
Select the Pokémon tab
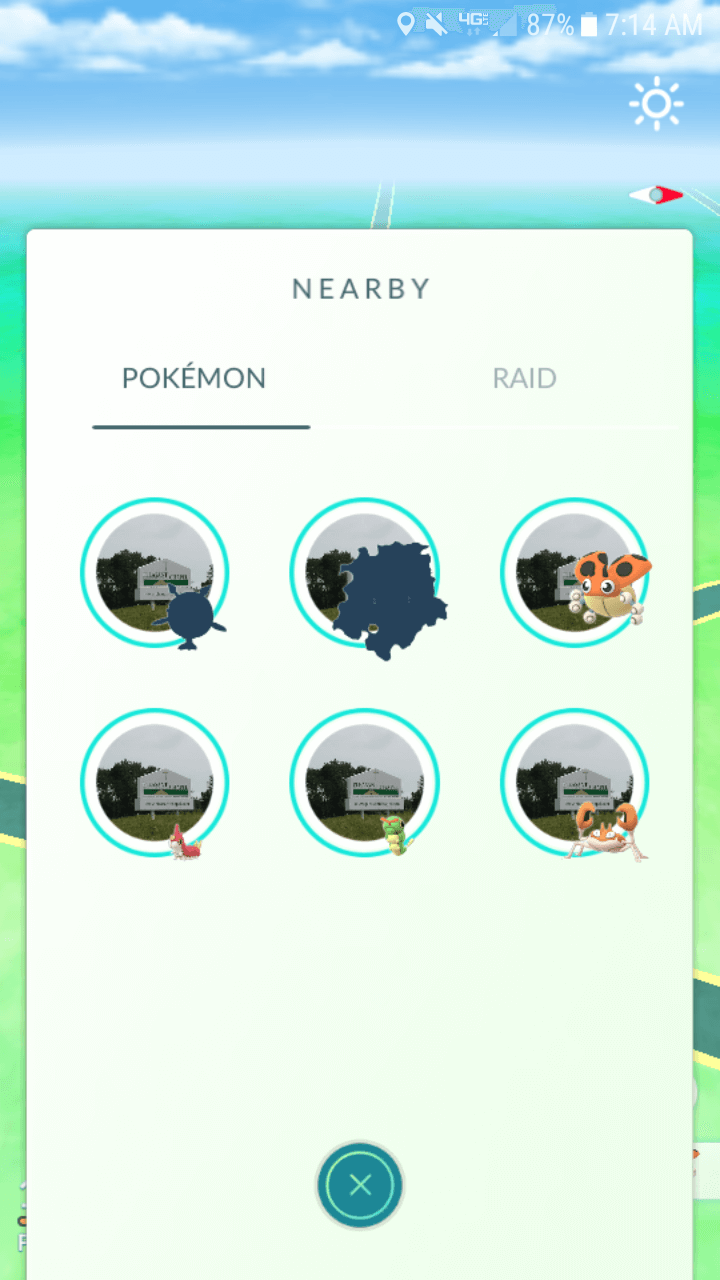pos(194,379)
